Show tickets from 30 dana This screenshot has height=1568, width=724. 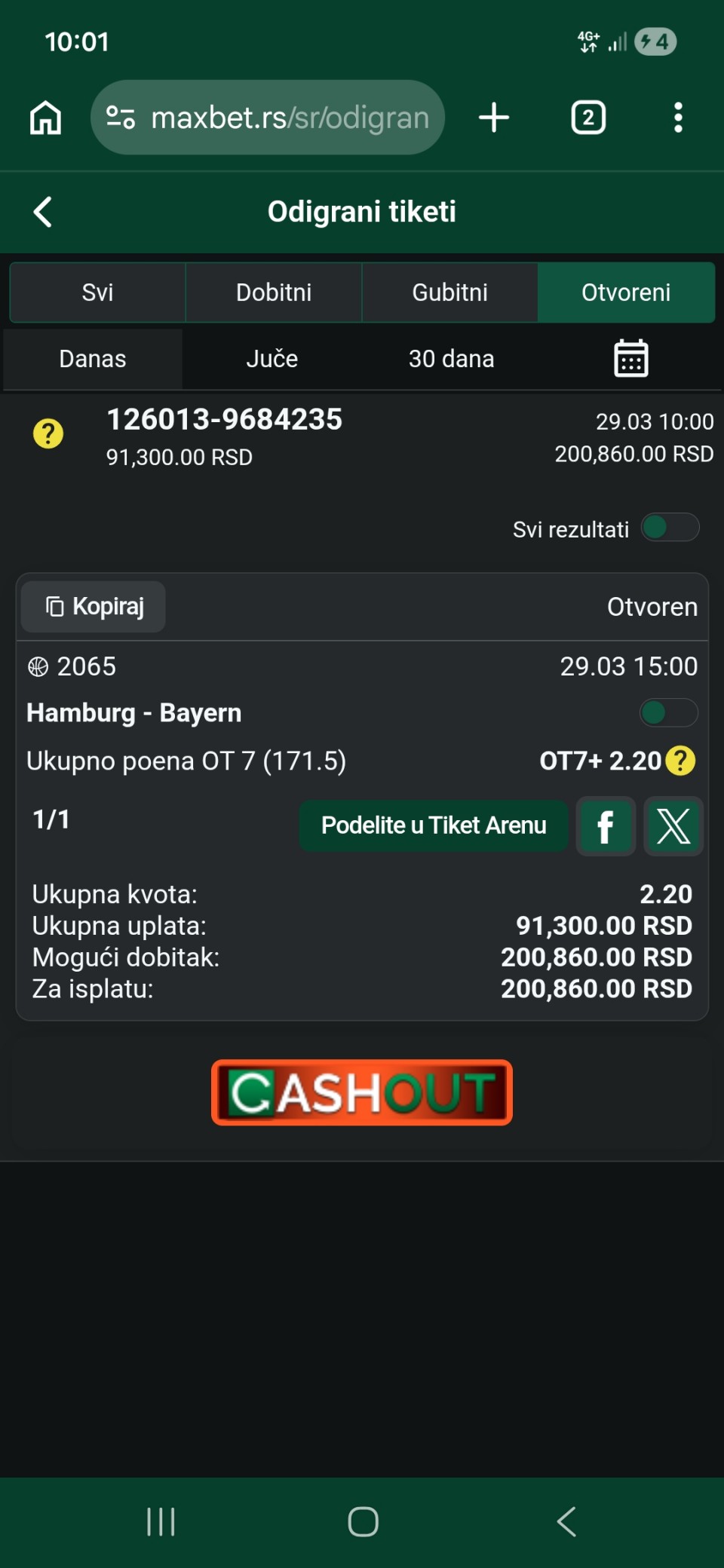(451, 359)
